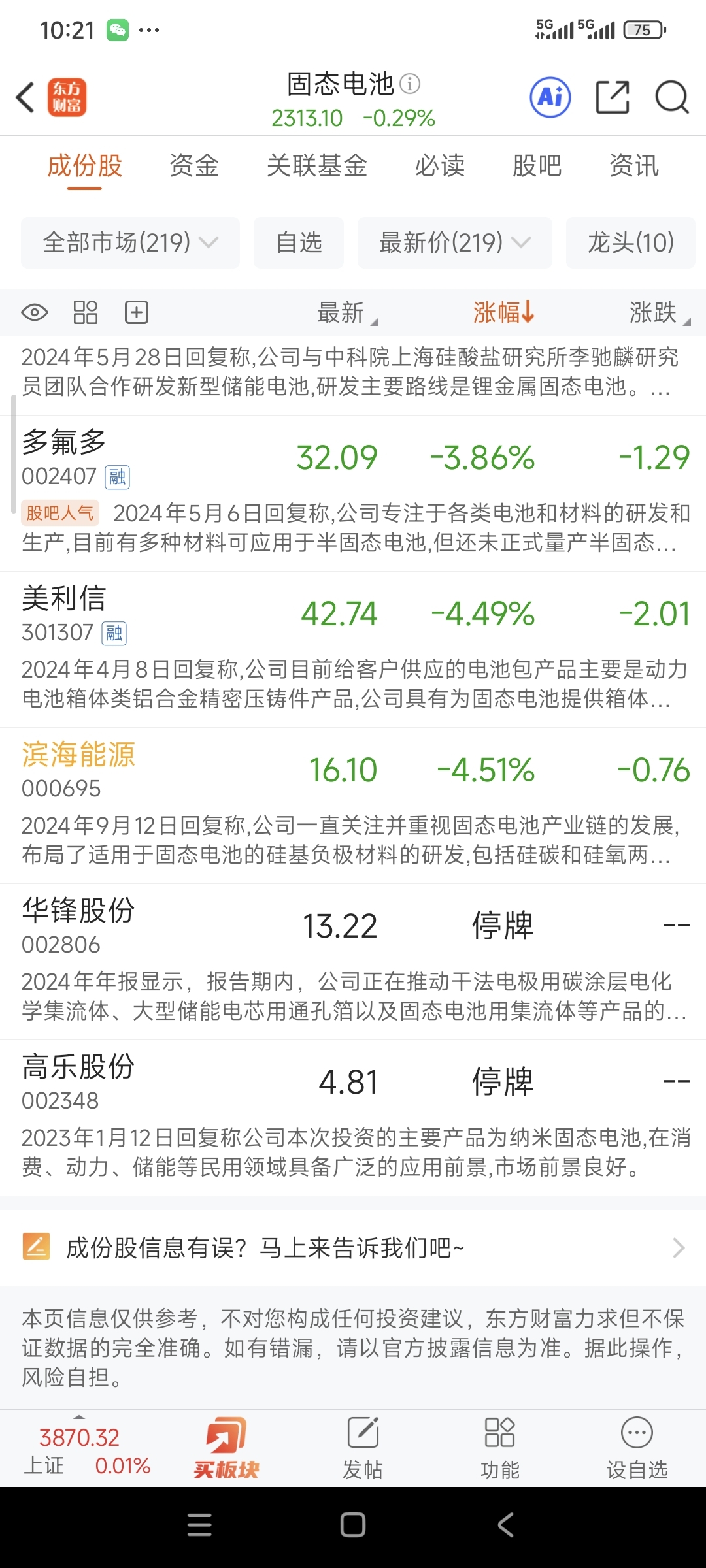Screen dimensions: 706x1568
Task: Open the 必读 tab
Action: click(x=439, y=166)
